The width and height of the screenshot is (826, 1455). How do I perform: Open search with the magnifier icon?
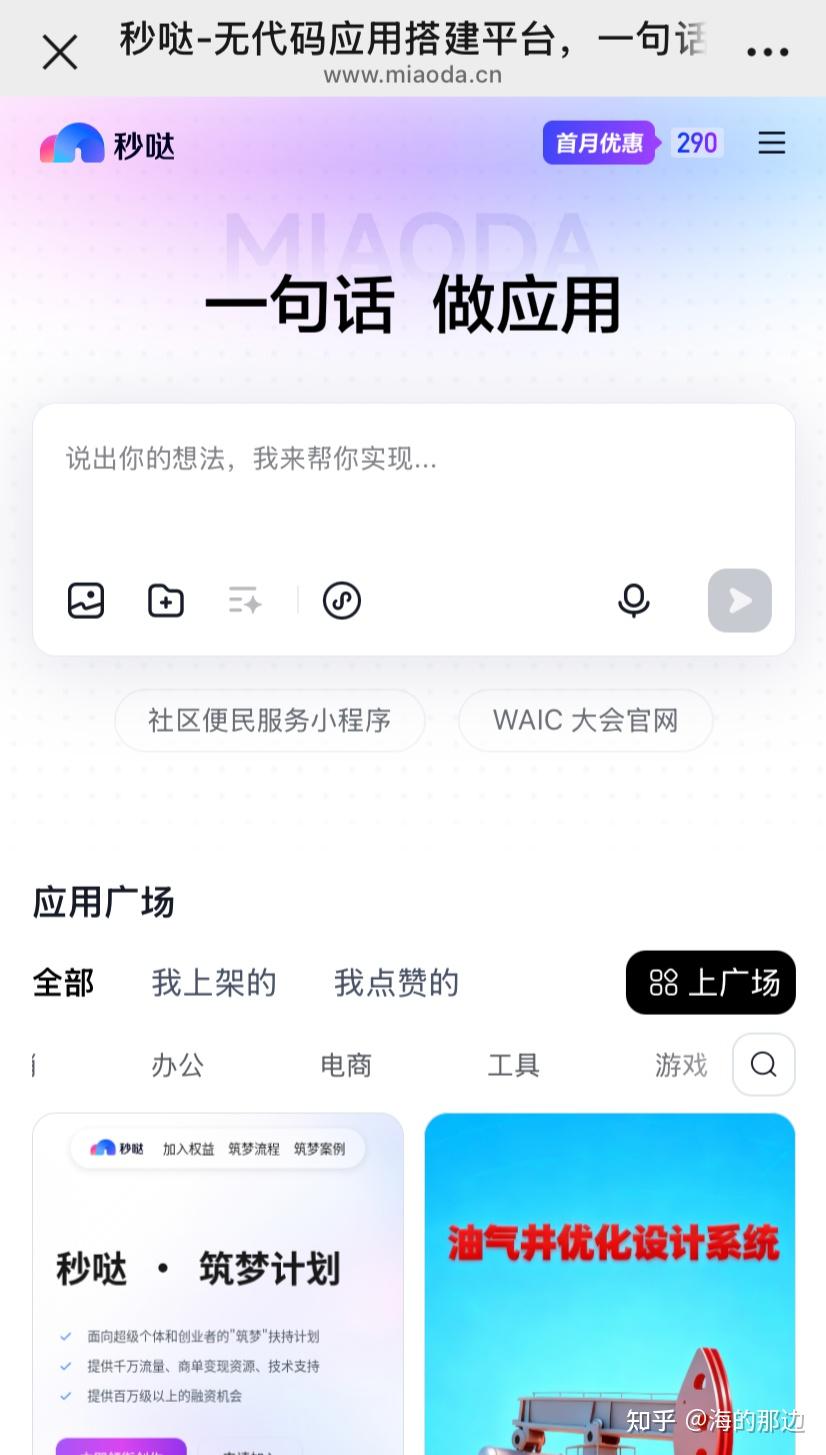click(x=763, y=1064)
